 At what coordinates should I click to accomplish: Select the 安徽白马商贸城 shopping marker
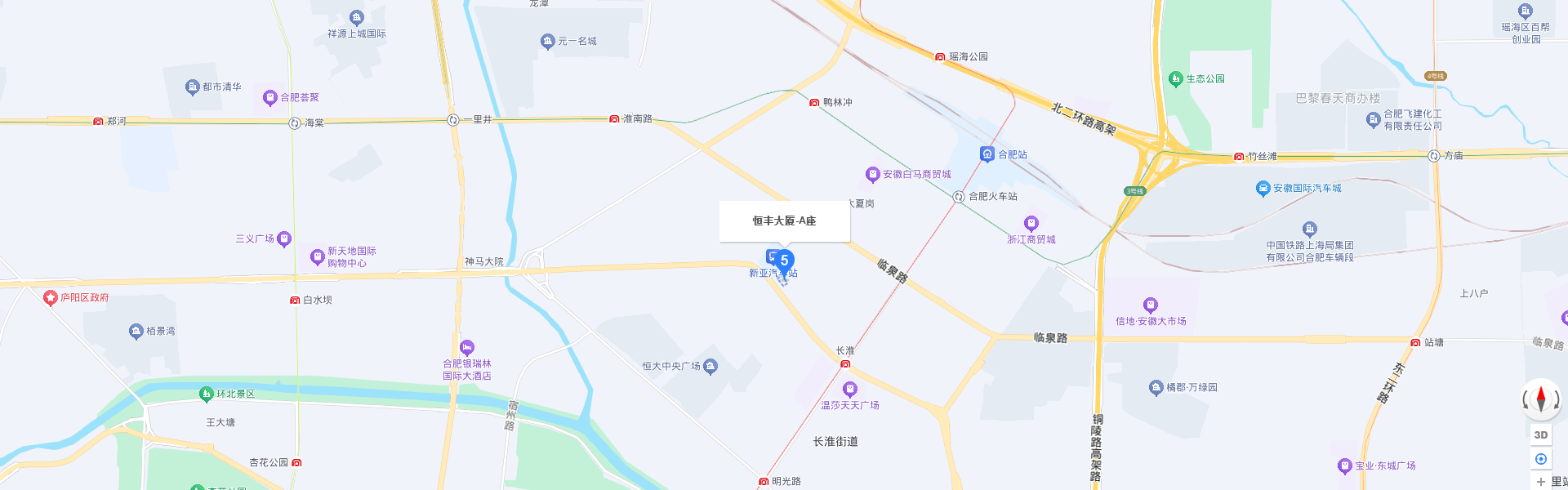click(872, 174)
